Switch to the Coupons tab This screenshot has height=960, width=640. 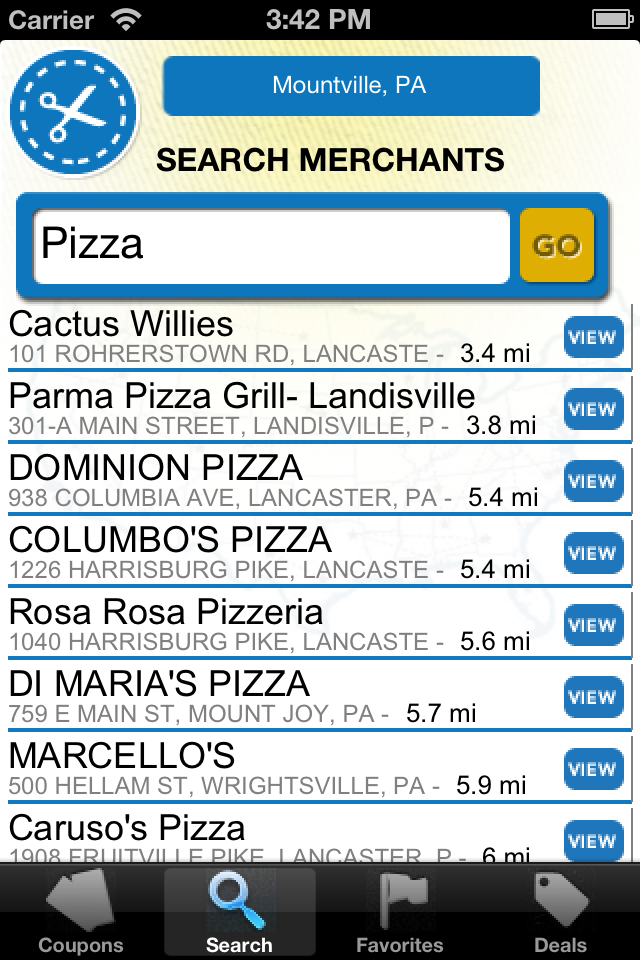[80, 914]
